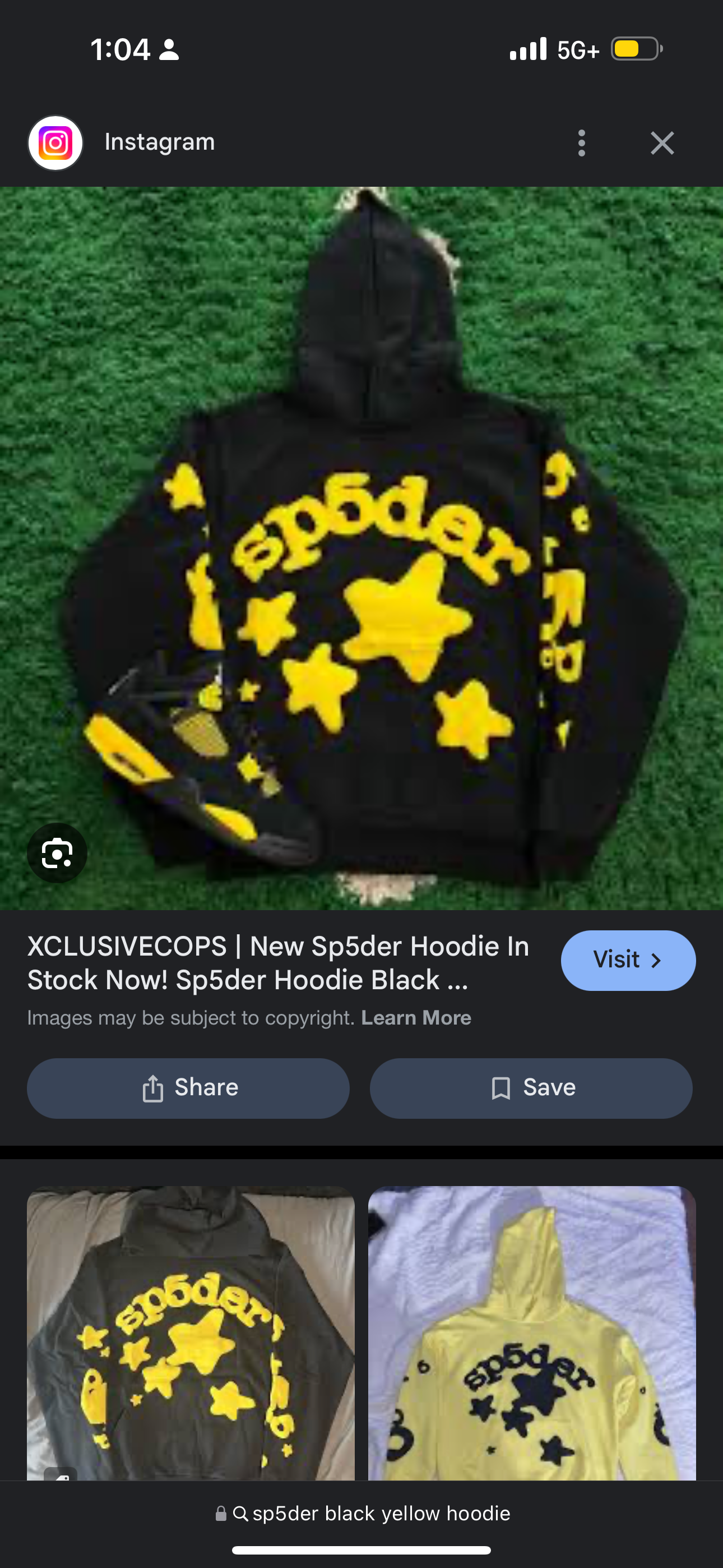Viewport: 723px width, 1568px height.
Task: Open the related black hoodie on bed
Action: tap(191, 1333)
